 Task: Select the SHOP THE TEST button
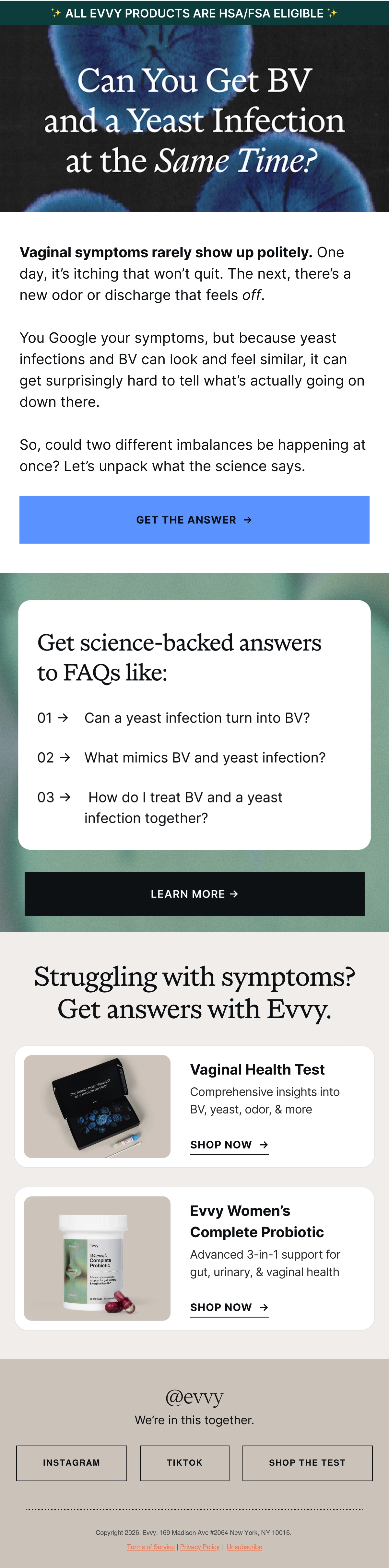(x=307, y=1463)
